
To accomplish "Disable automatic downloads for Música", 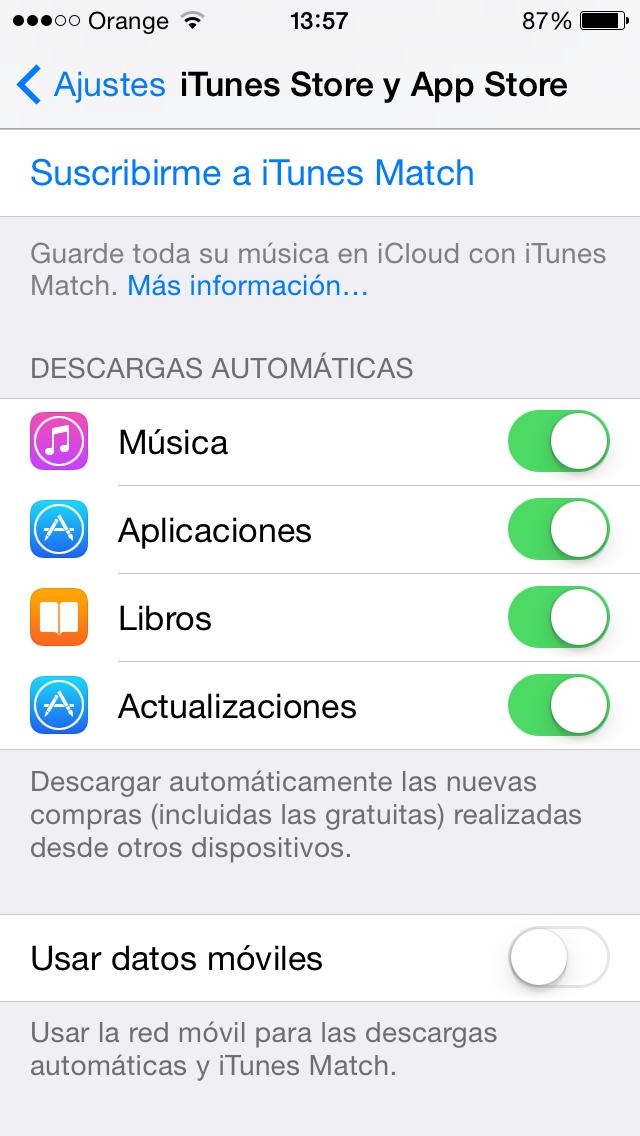I will click(x=558, y=442).
